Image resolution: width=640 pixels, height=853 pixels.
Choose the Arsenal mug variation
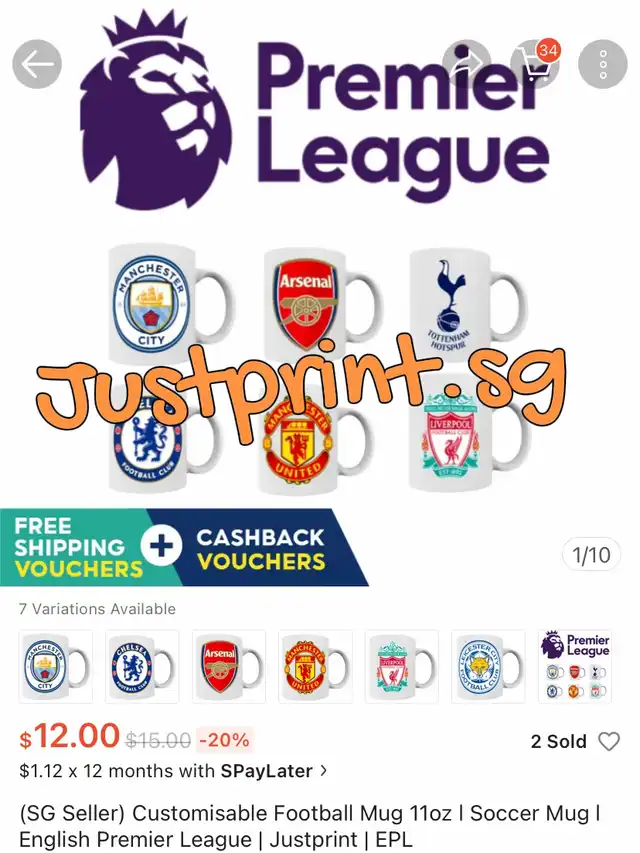click(x=229, y=666)
